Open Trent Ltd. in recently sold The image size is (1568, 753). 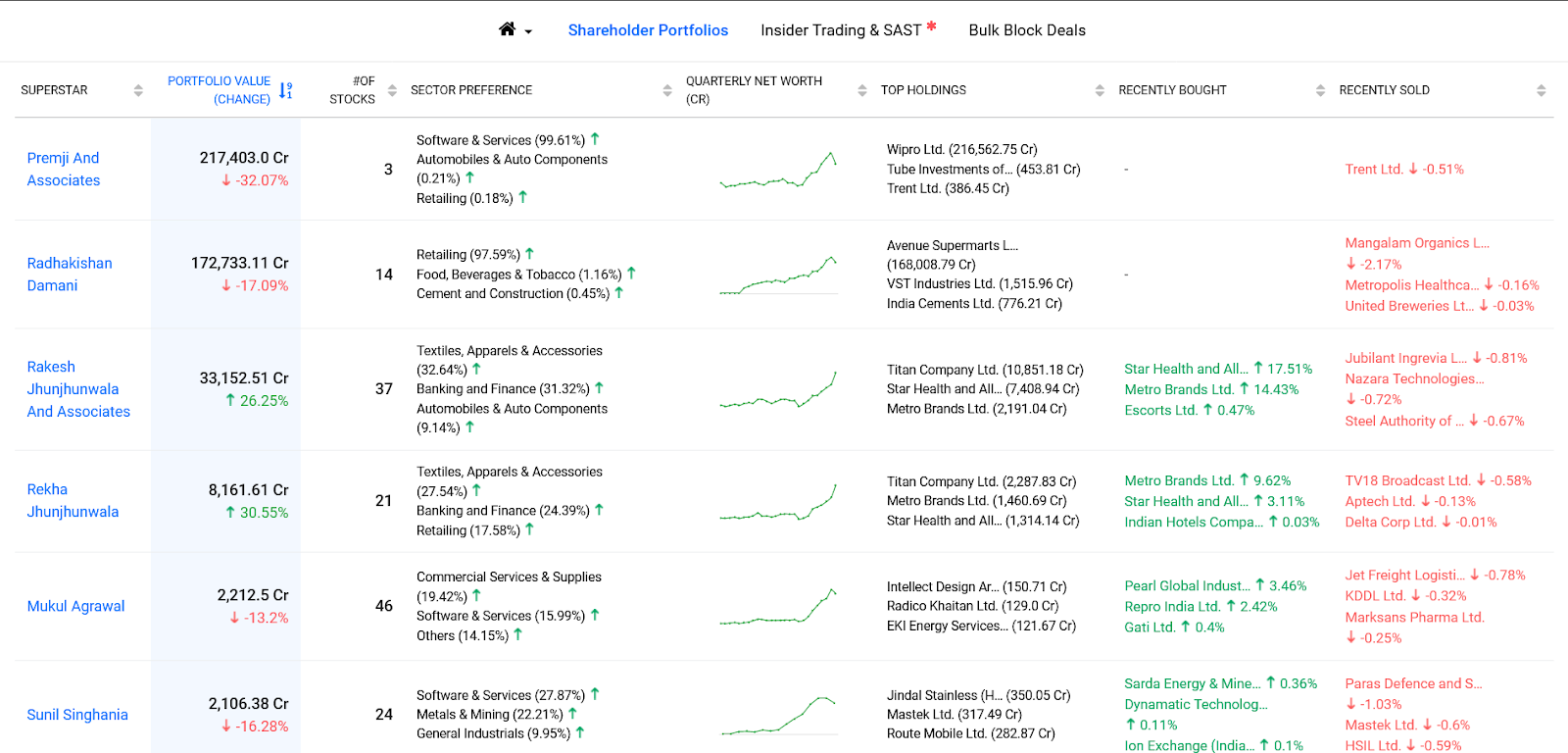pyautogui.click(x=1374, y=170)
